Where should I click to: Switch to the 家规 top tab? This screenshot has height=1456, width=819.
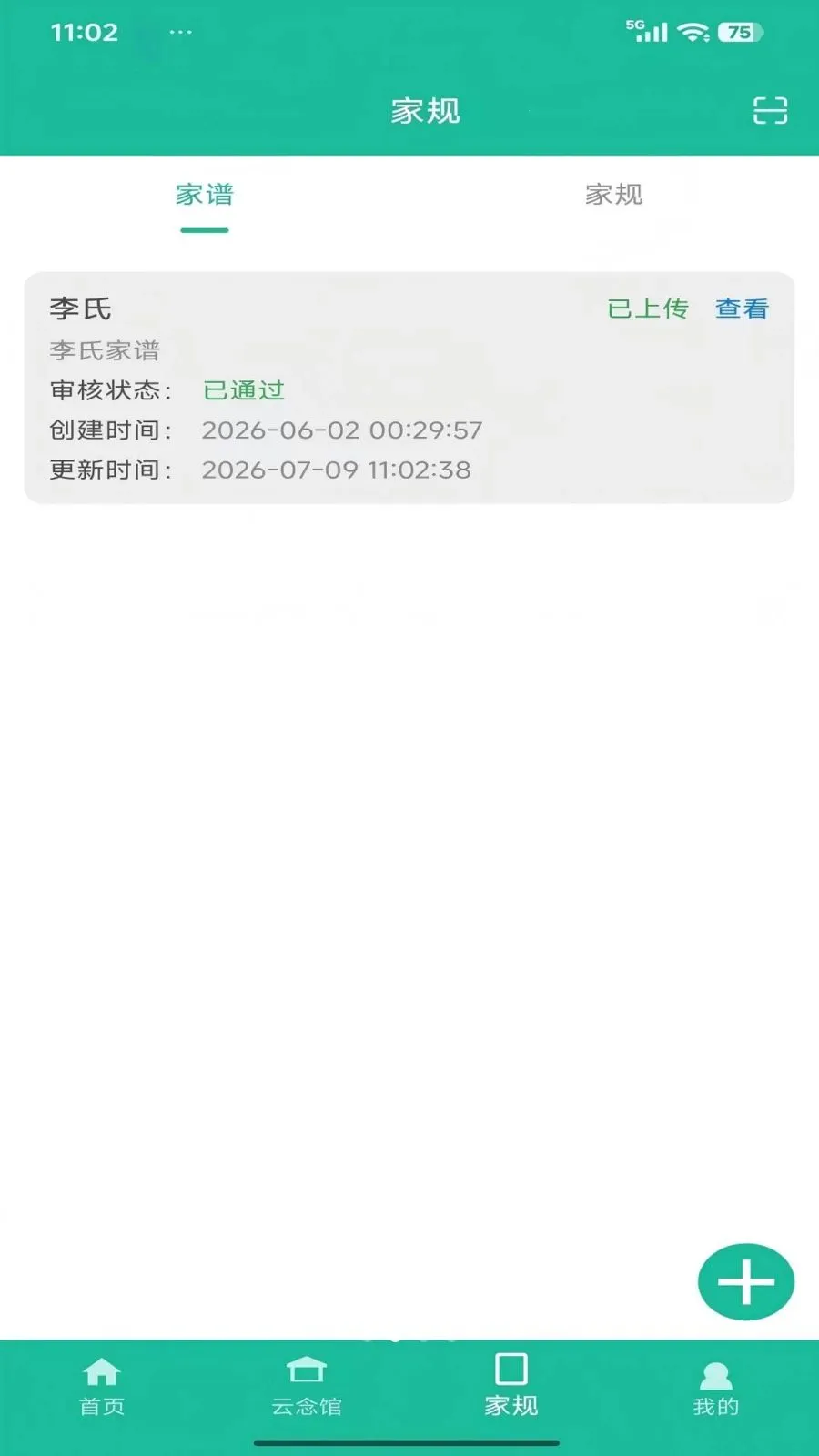pos(613,194)
